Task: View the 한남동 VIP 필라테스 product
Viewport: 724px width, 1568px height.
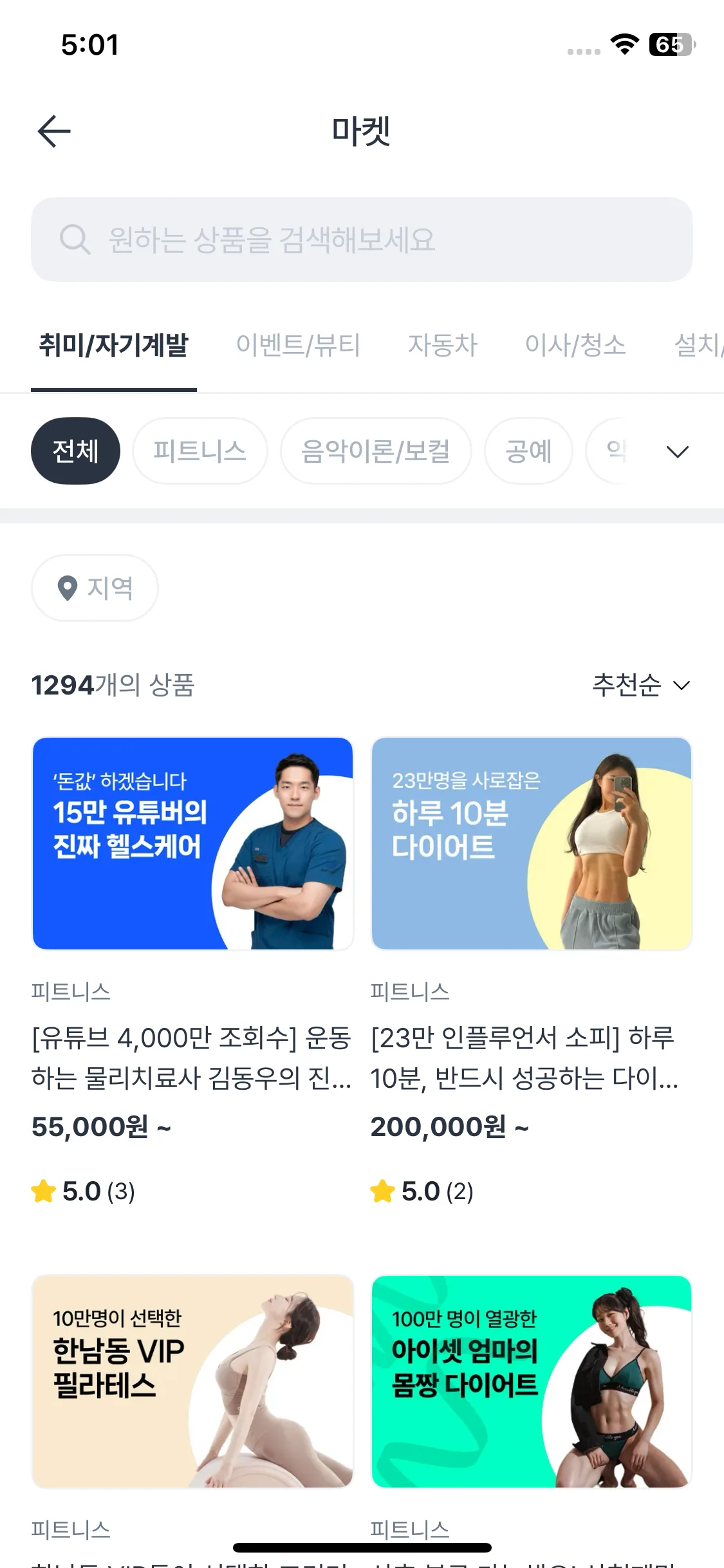Action: coord(192,1381)
